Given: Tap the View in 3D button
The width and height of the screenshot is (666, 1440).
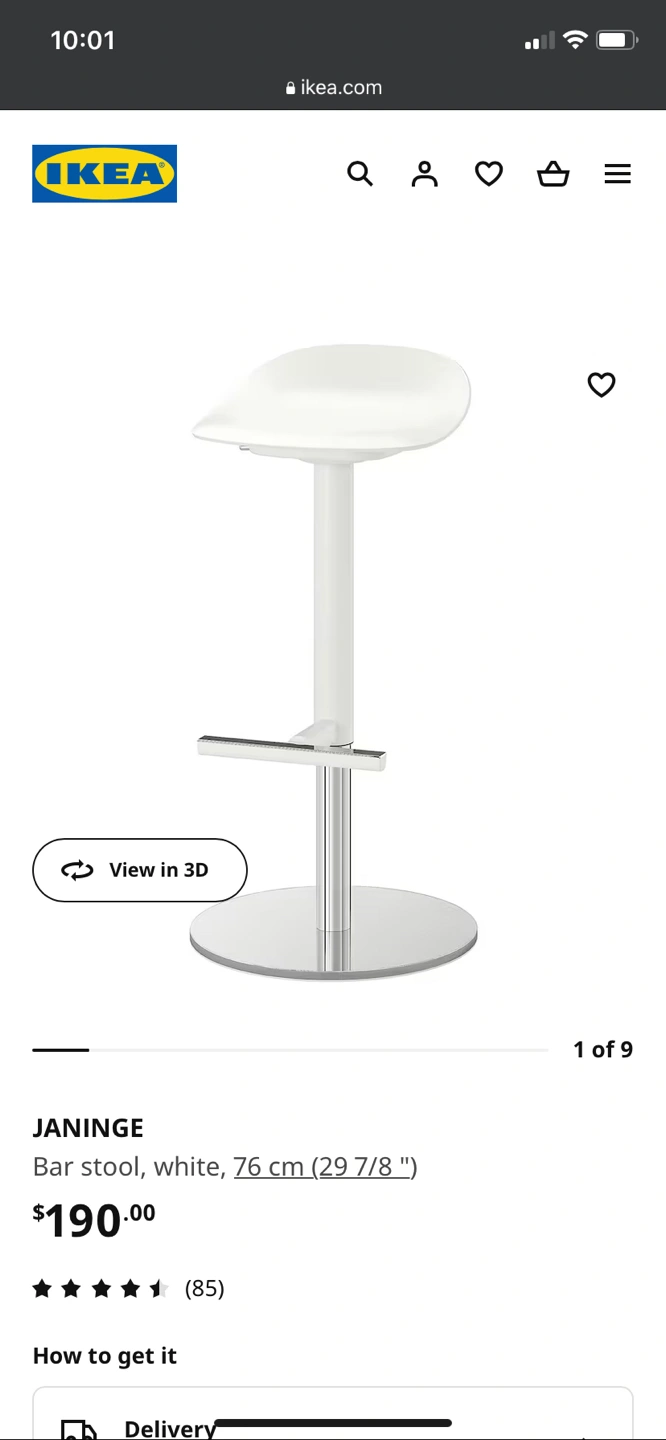Looking at the screenshot, I should coord(140,870).
